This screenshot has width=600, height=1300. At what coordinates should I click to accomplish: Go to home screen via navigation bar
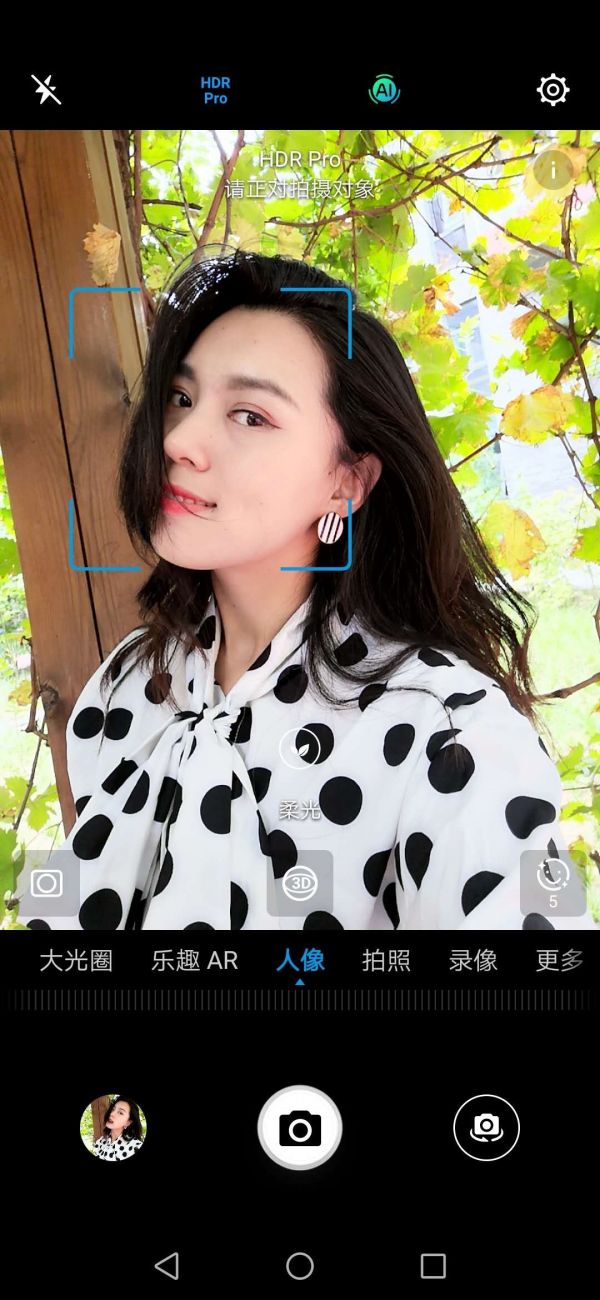[x=300, y=1266]
